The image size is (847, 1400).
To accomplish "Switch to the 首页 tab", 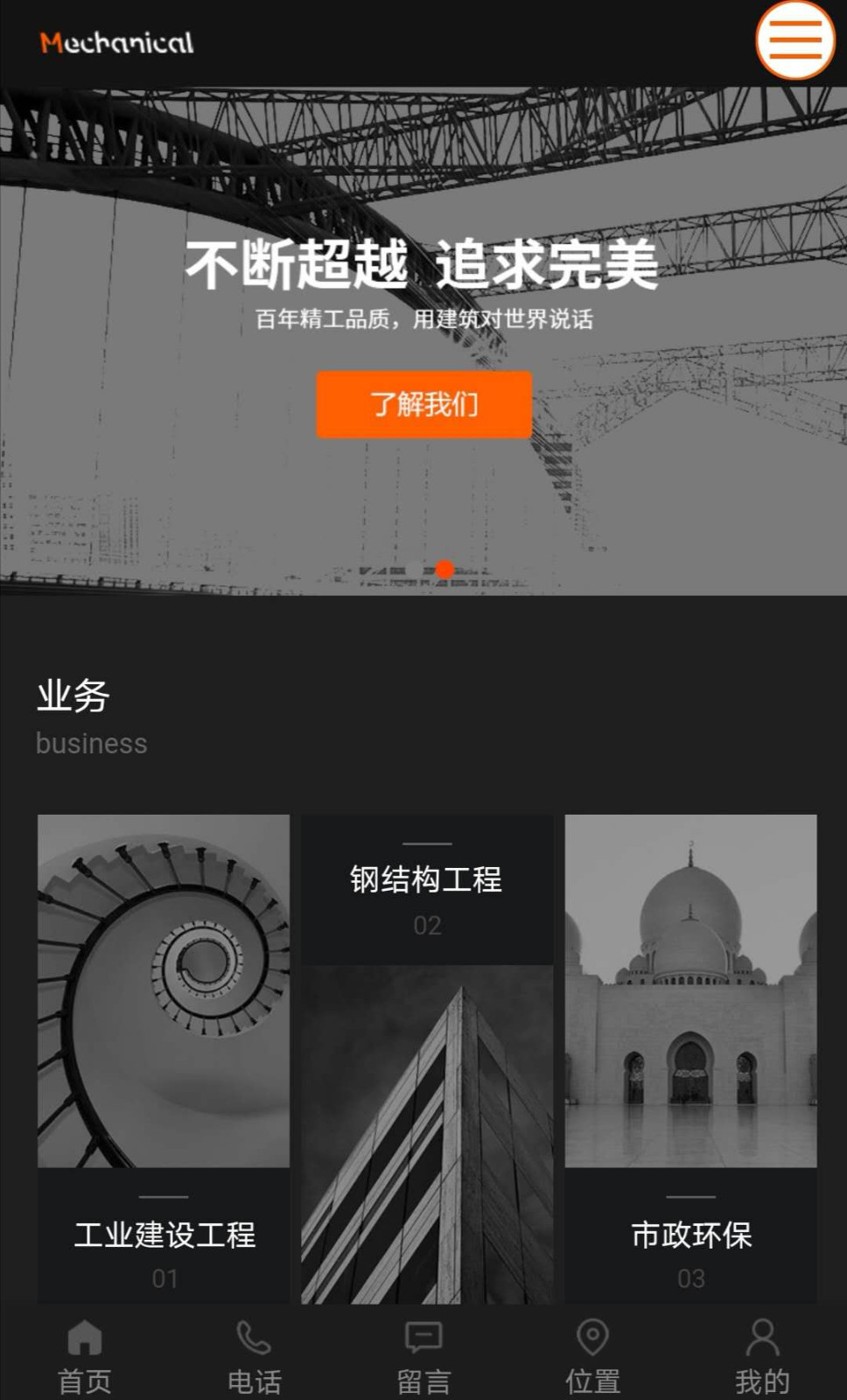I will point(85,1356).
